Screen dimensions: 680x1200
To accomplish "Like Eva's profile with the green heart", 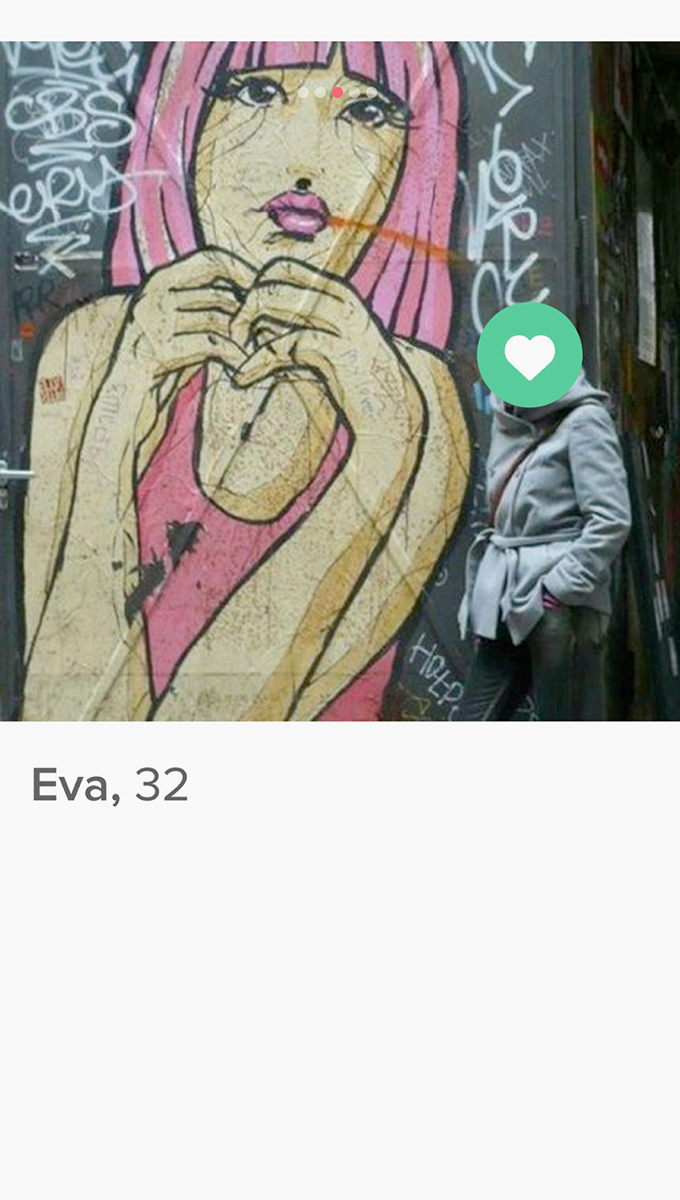I will pyautogui.click(x=529, y=355).
